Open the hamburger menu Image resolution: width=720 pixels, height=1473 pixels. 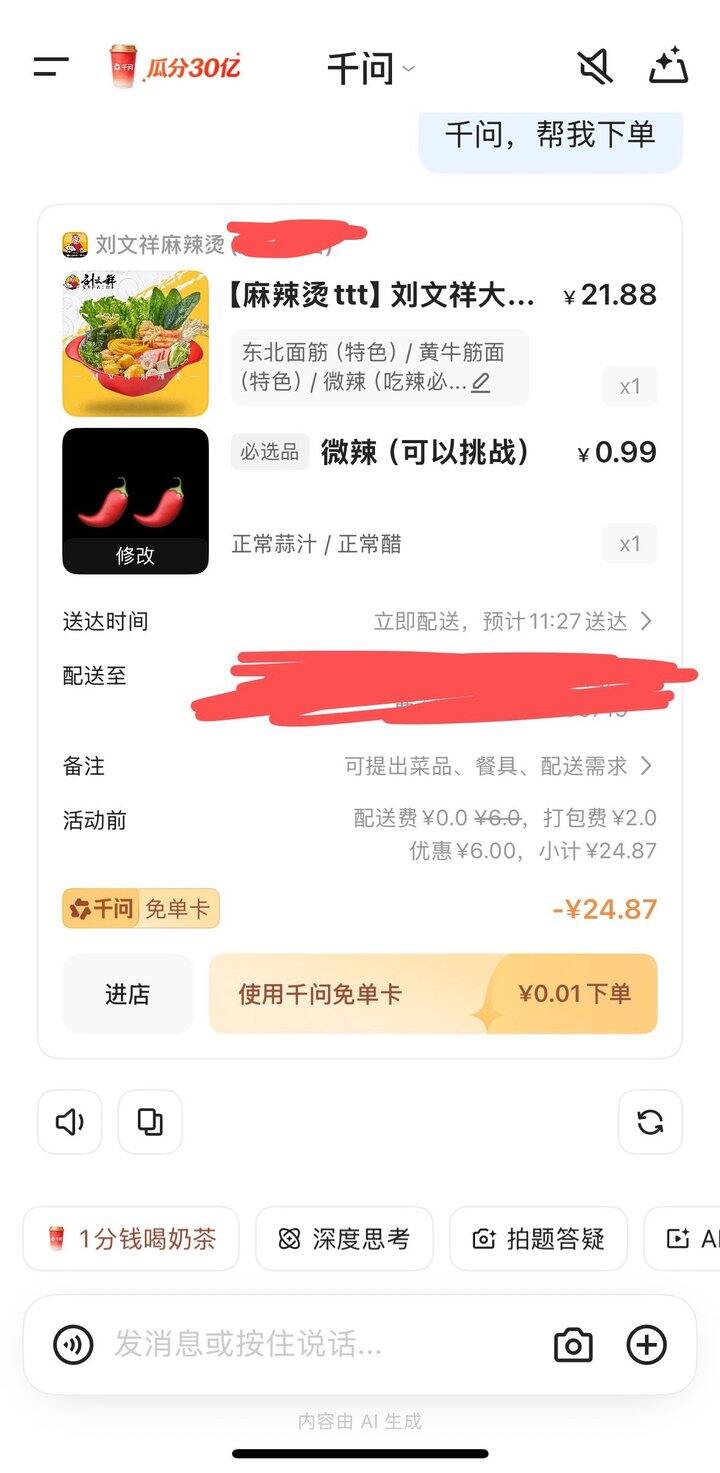[51, 67]
